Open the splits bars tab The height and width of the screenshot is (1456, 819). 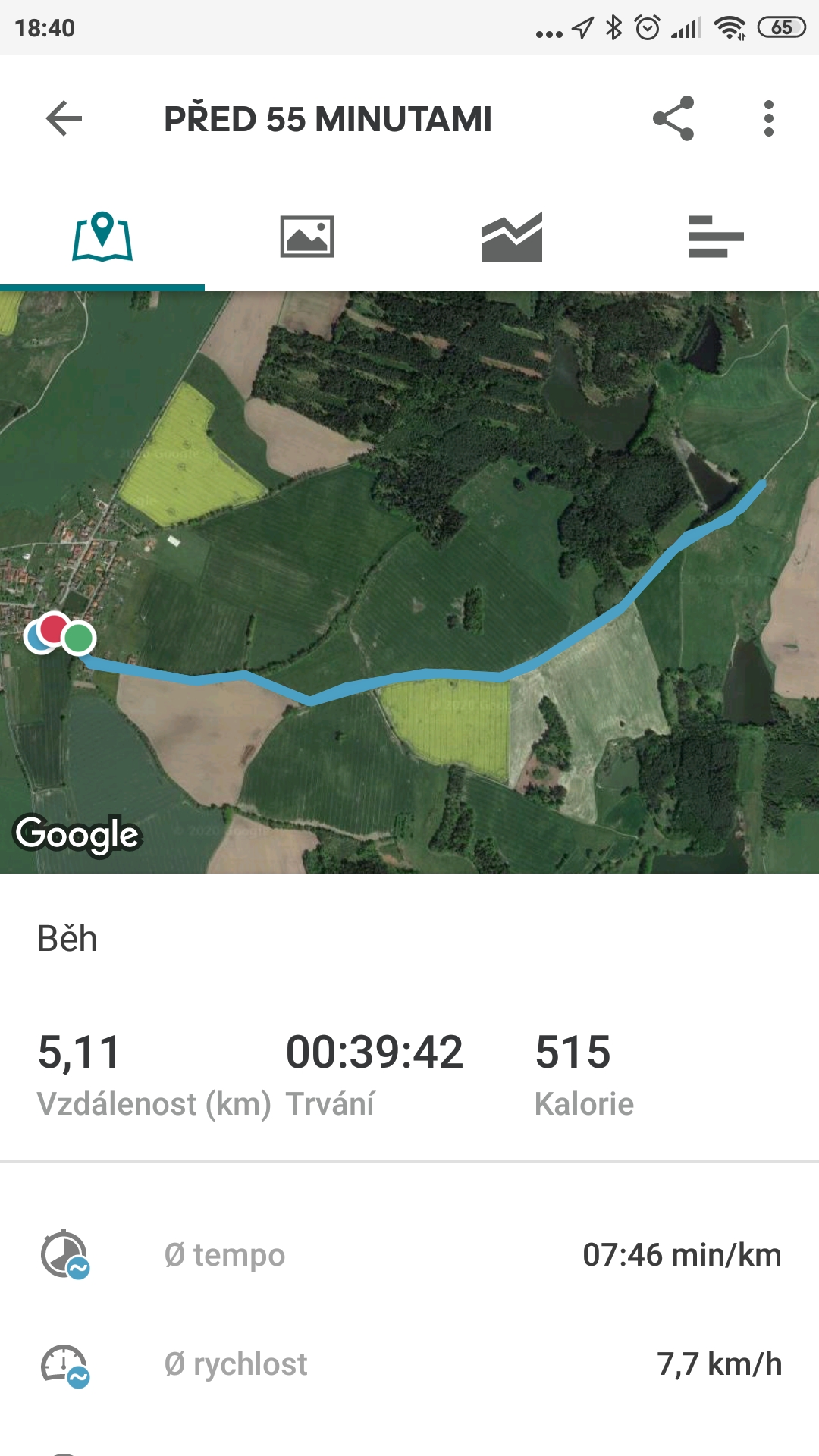coord(717,237)
